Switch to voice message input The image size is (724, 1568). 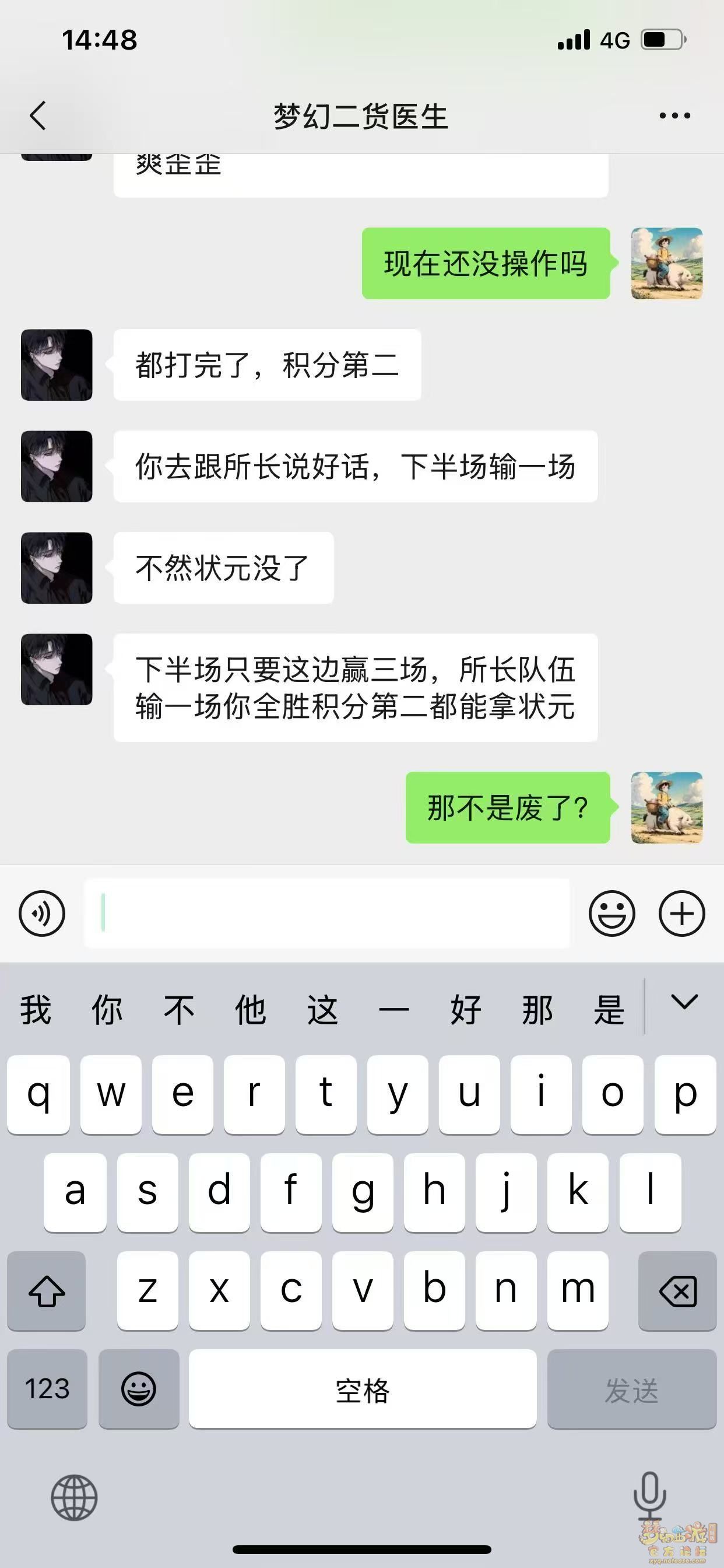(42, 913)
